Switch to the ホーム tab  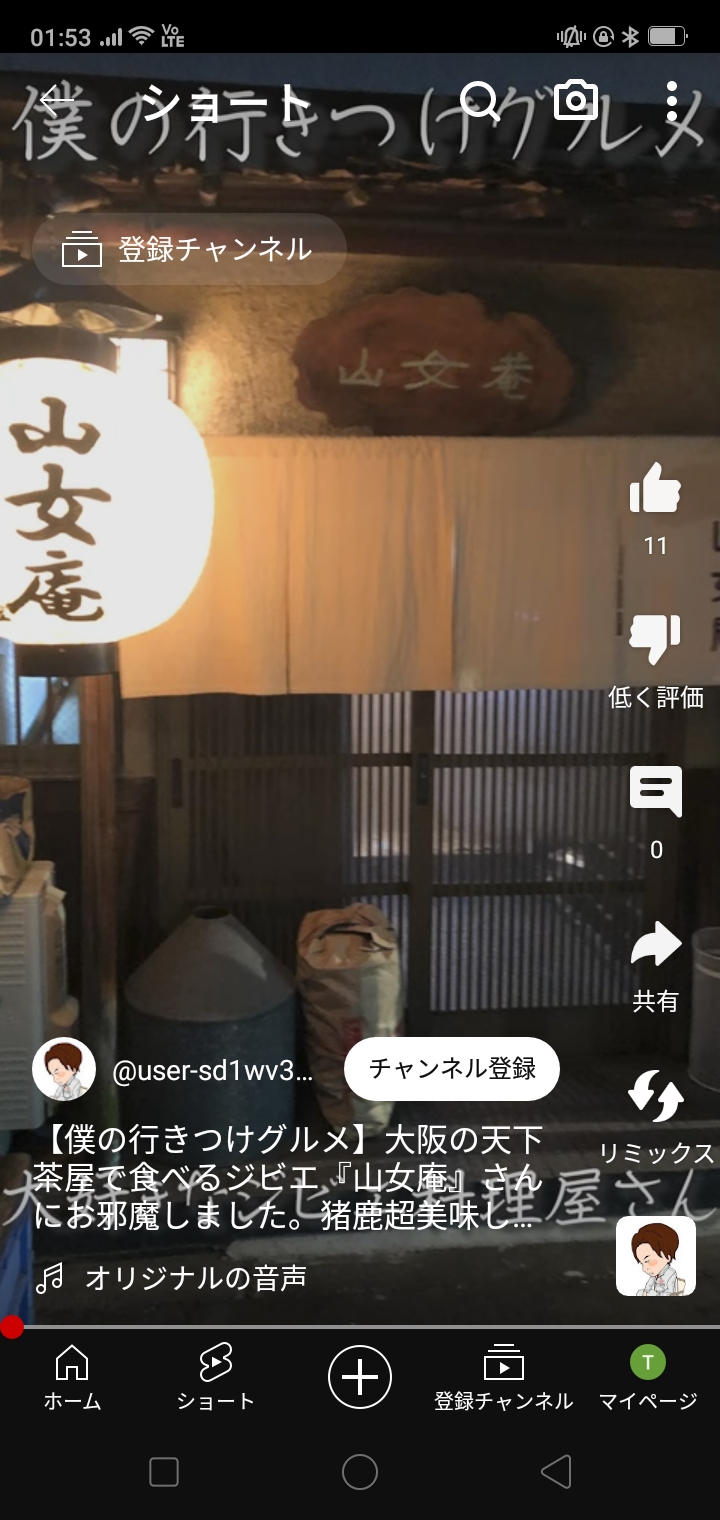pyautogui.click(x=72, y=1378)
